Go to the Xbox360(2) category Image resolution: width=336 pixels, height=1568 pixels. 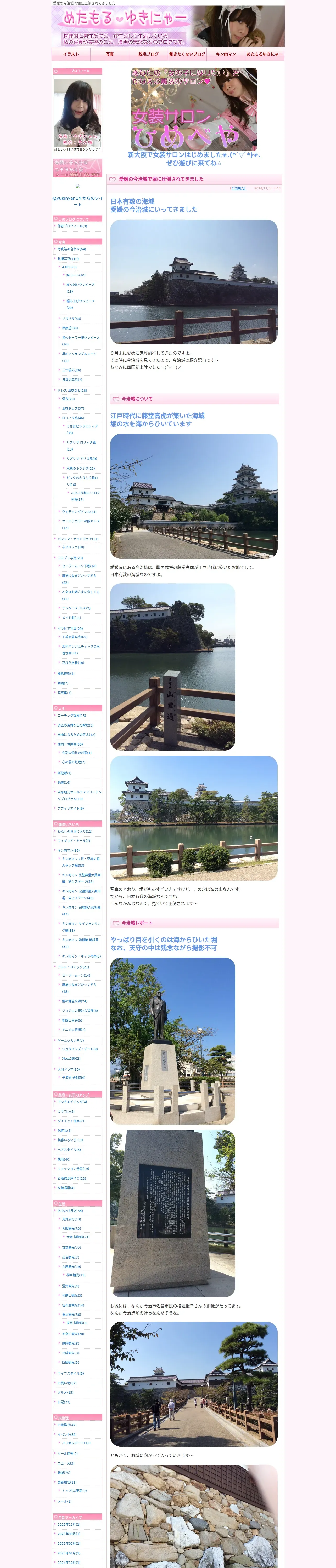[71, 1058]
